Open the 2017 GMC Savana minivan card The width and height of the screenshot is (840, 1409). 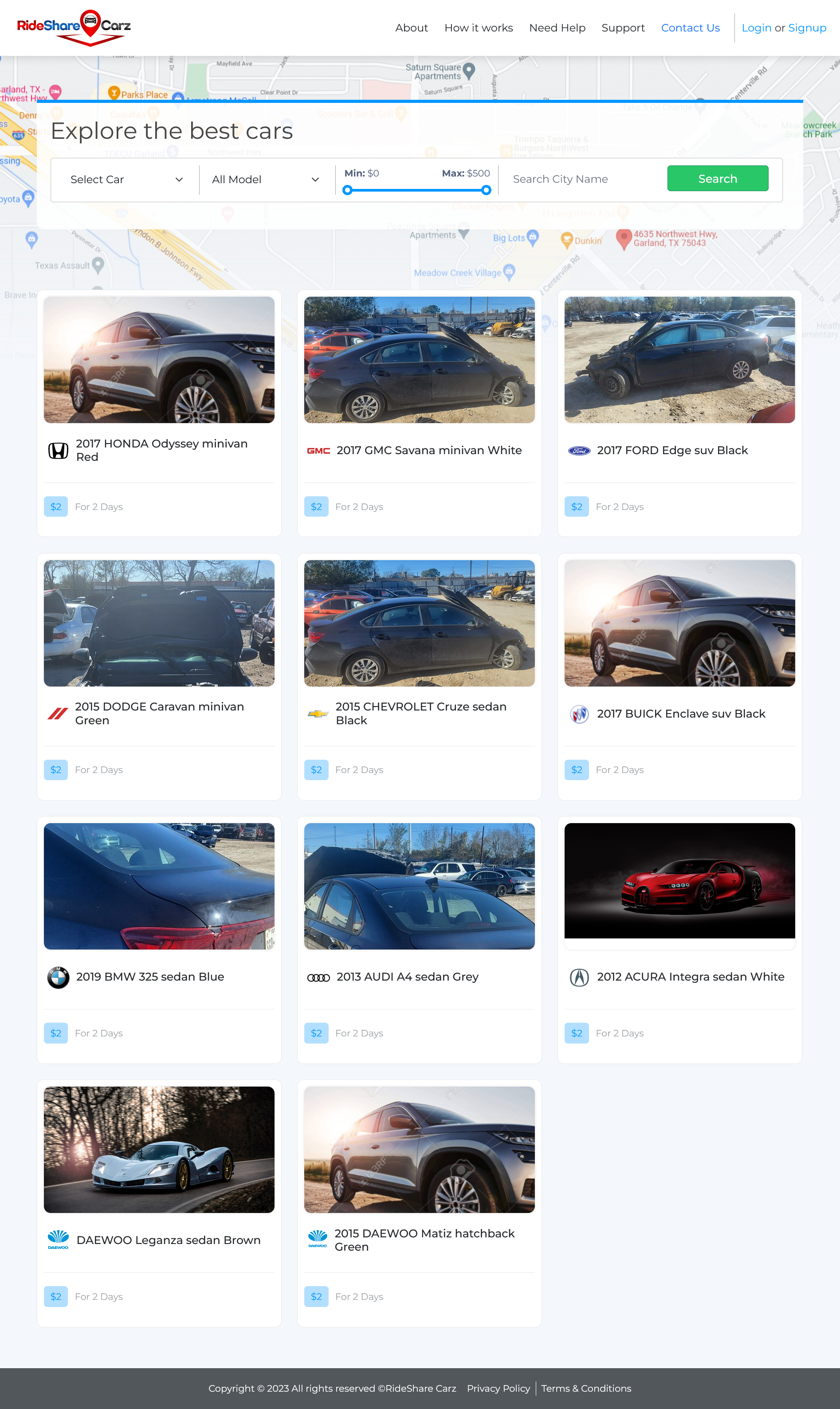tap(428, 451)
